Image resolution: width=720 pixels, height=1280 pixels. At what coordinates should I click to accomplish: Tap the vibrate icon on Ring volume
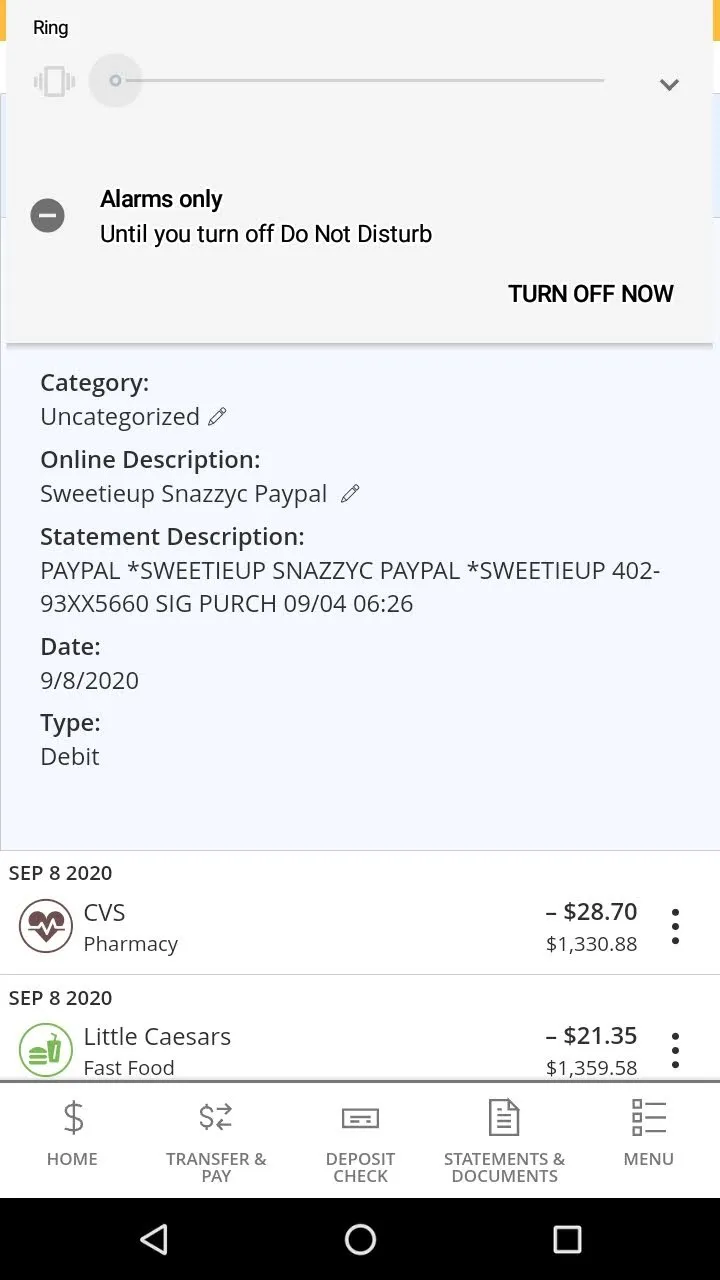[54, 81]
